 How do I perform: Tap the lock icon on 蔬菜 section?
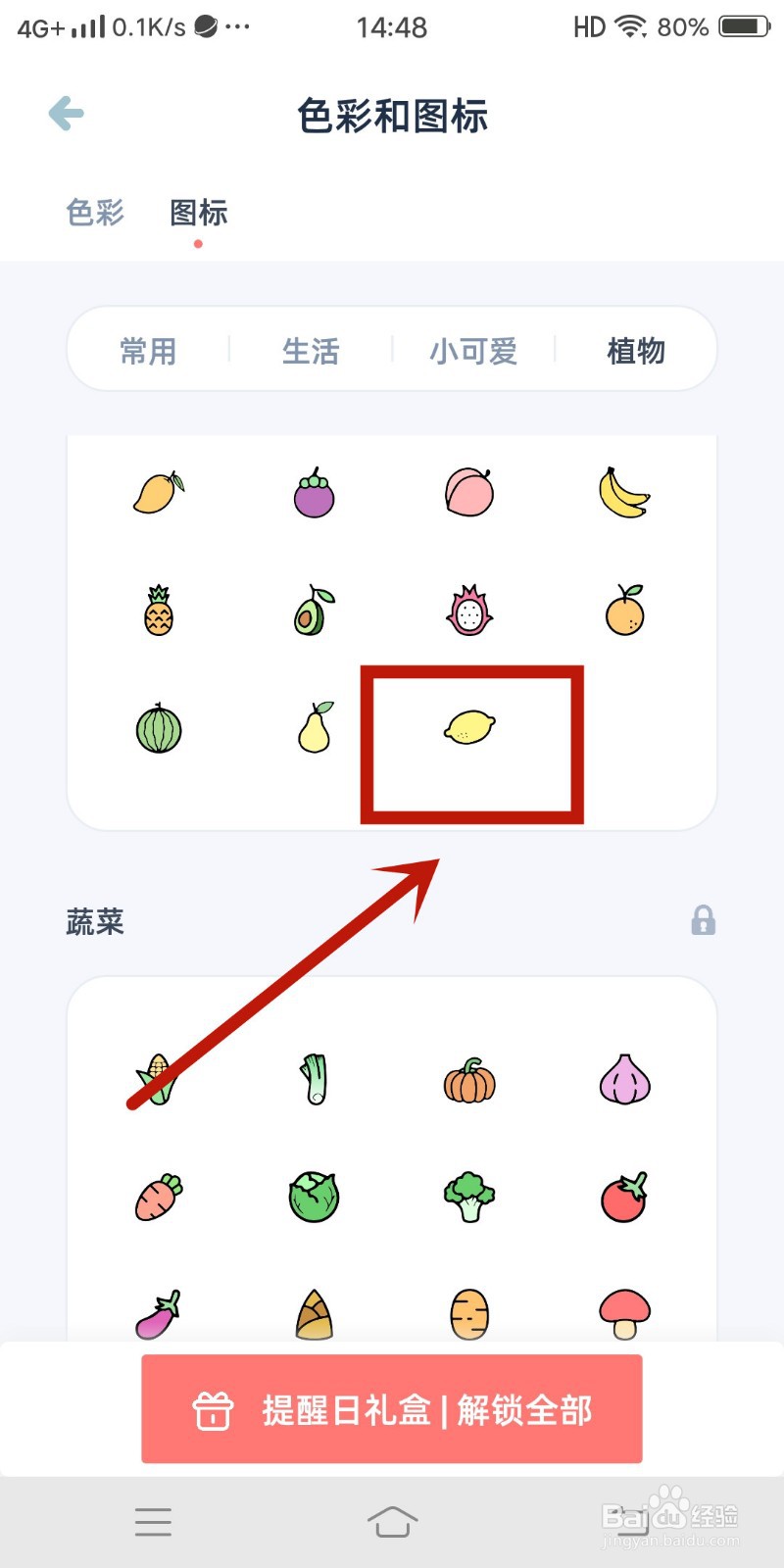pos(703,921)
